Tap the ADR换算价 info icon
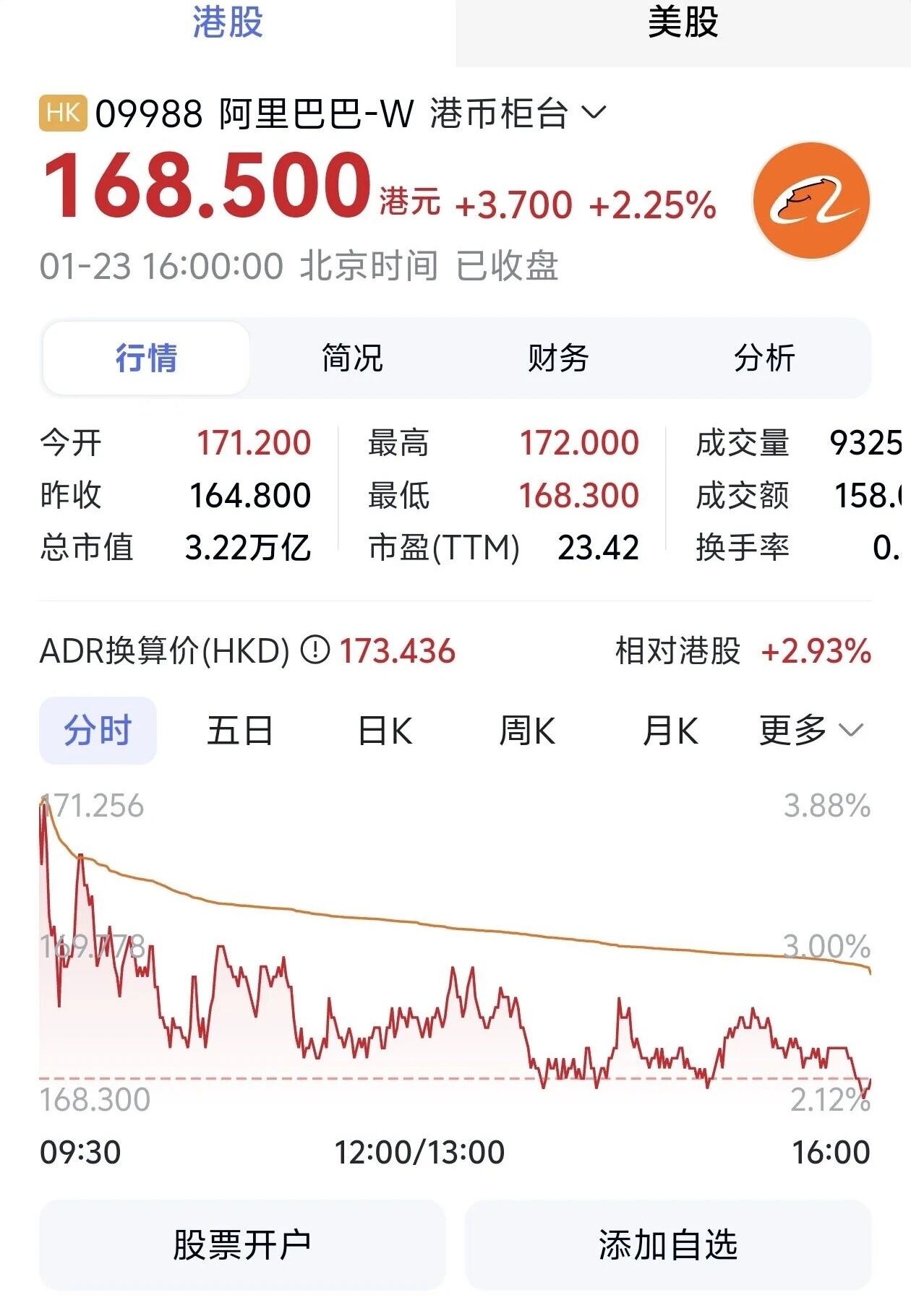The image size is (911, 1316). pyautogui.click(x=315, y=650)
